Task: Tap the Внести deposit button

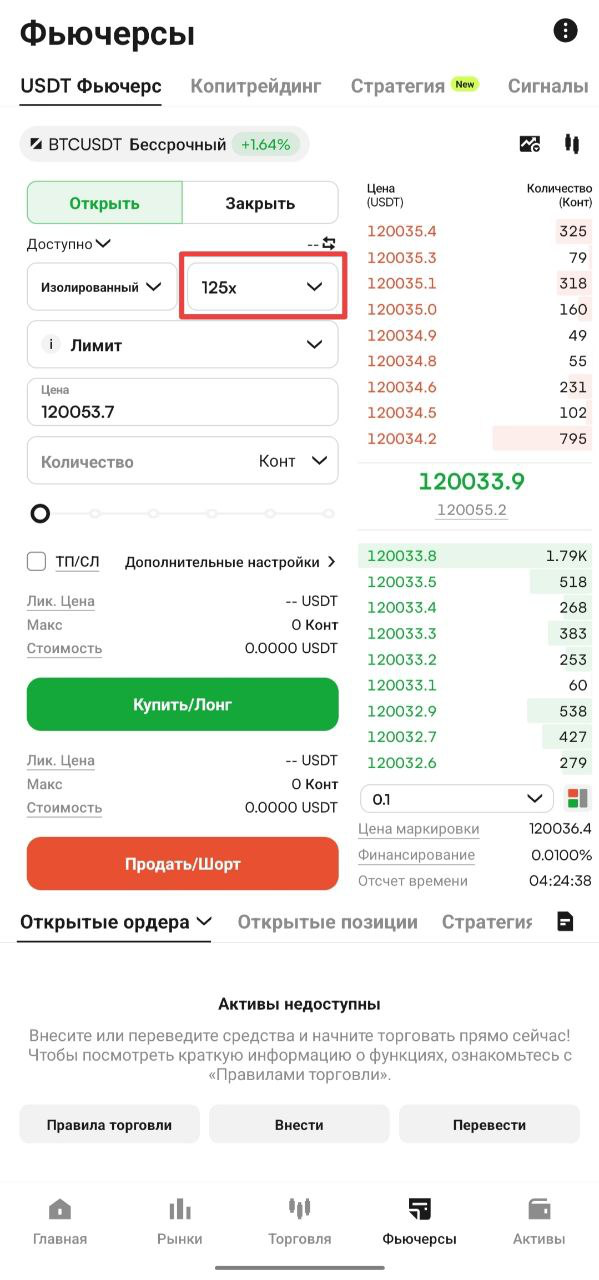Action: [x=299, y=1124]
